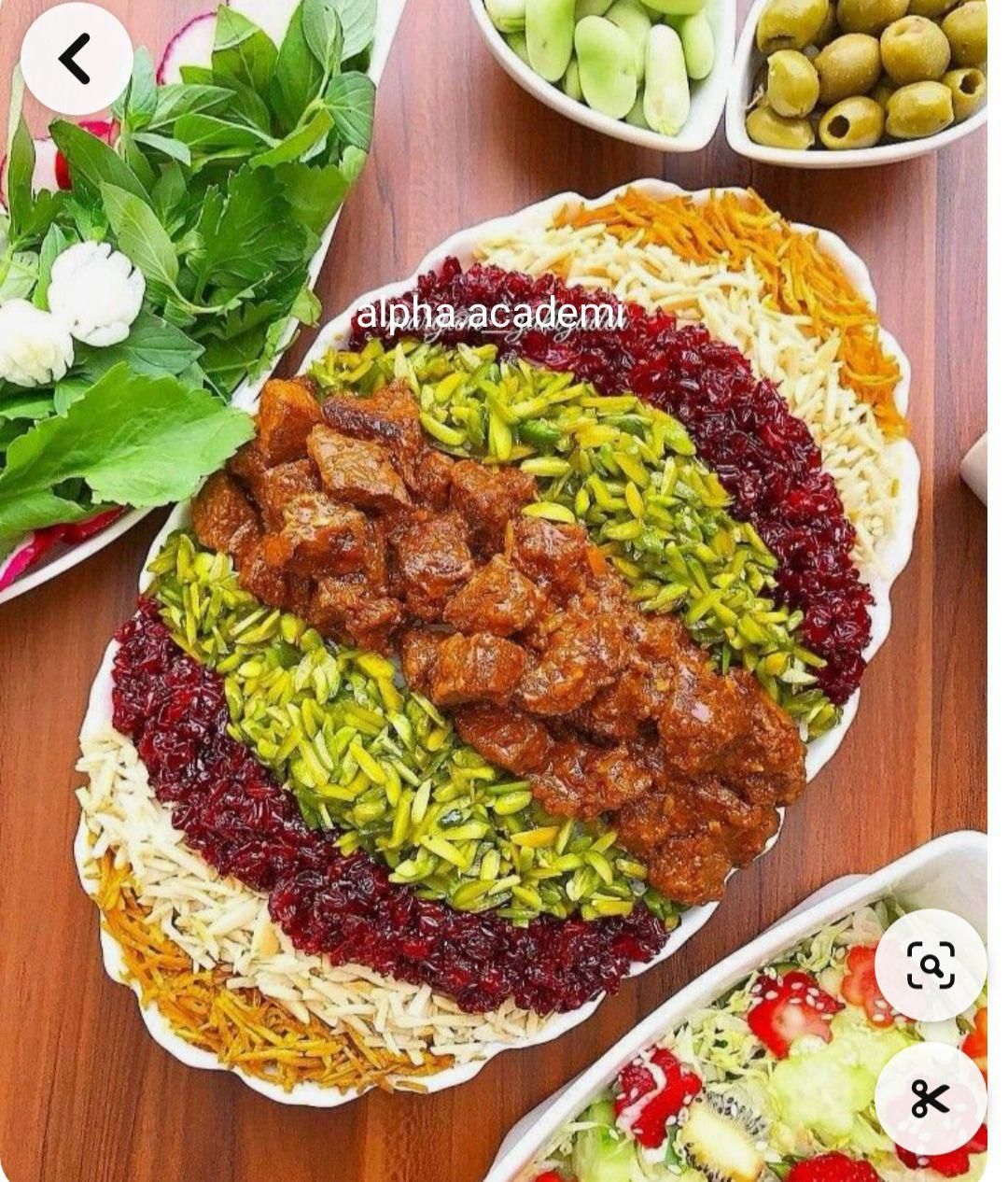This screenshot has height=1182, width=1008.
Task: Go back using the arrow button
Action: coord(77,58)
